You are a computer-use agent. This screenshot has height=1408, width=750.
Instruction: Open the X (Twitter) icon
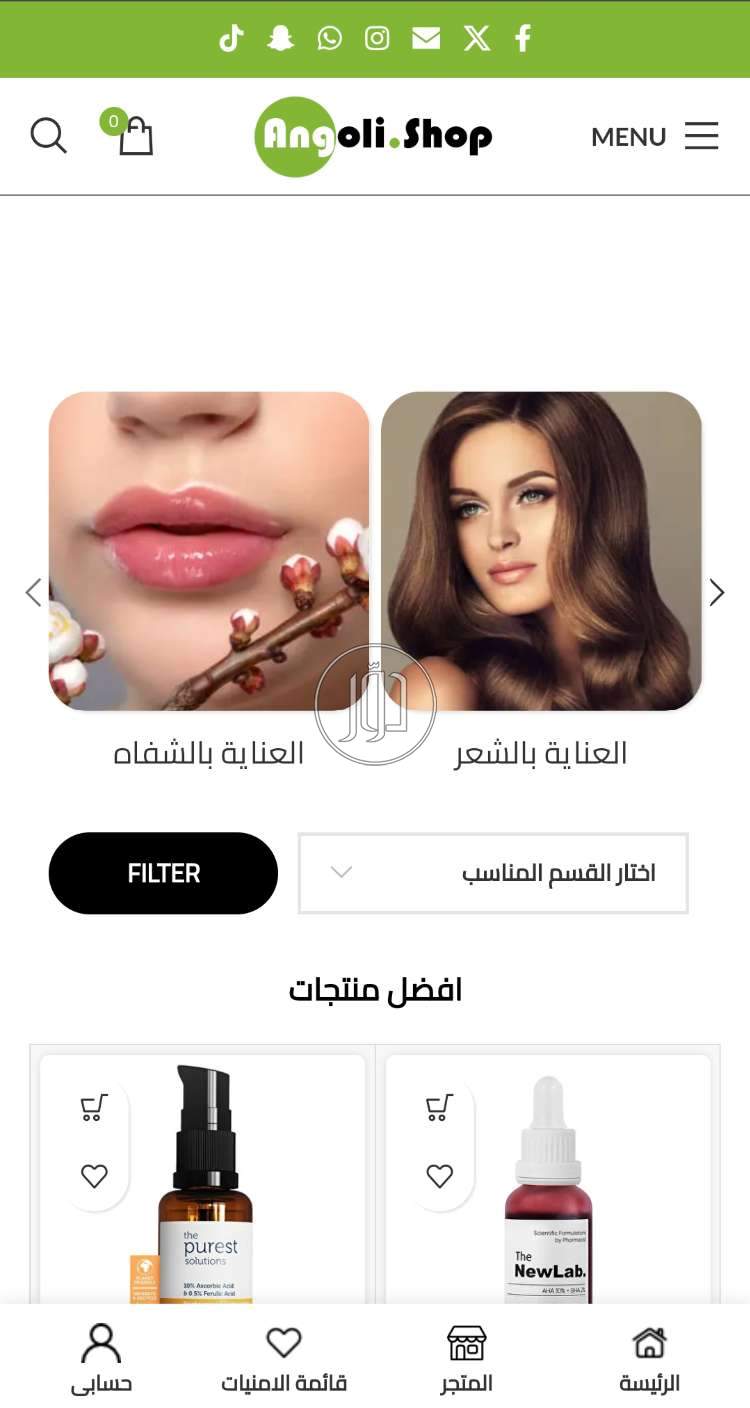(475, 39)
